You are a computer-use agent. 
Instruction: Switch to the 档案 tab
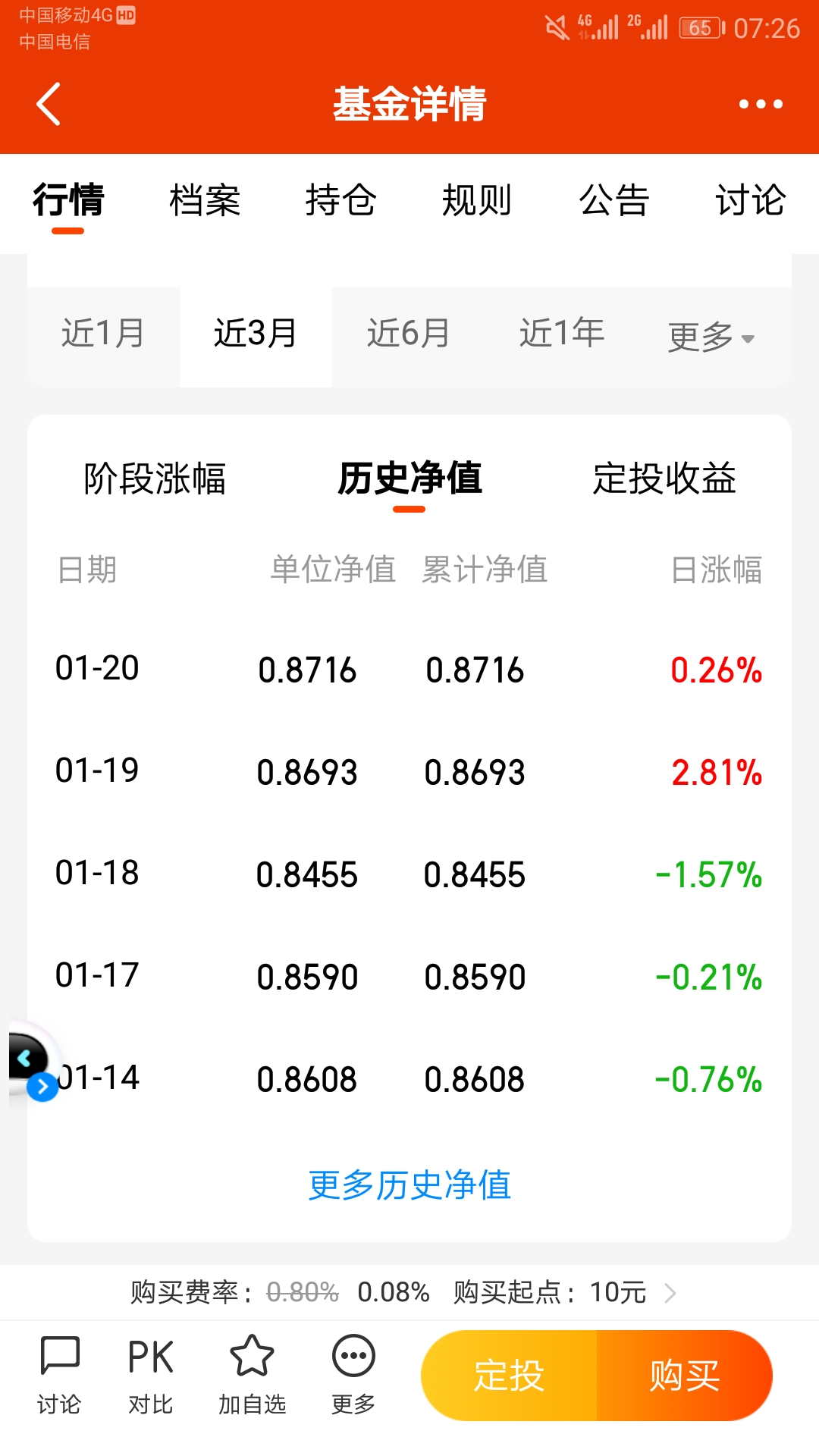(205, 201)
